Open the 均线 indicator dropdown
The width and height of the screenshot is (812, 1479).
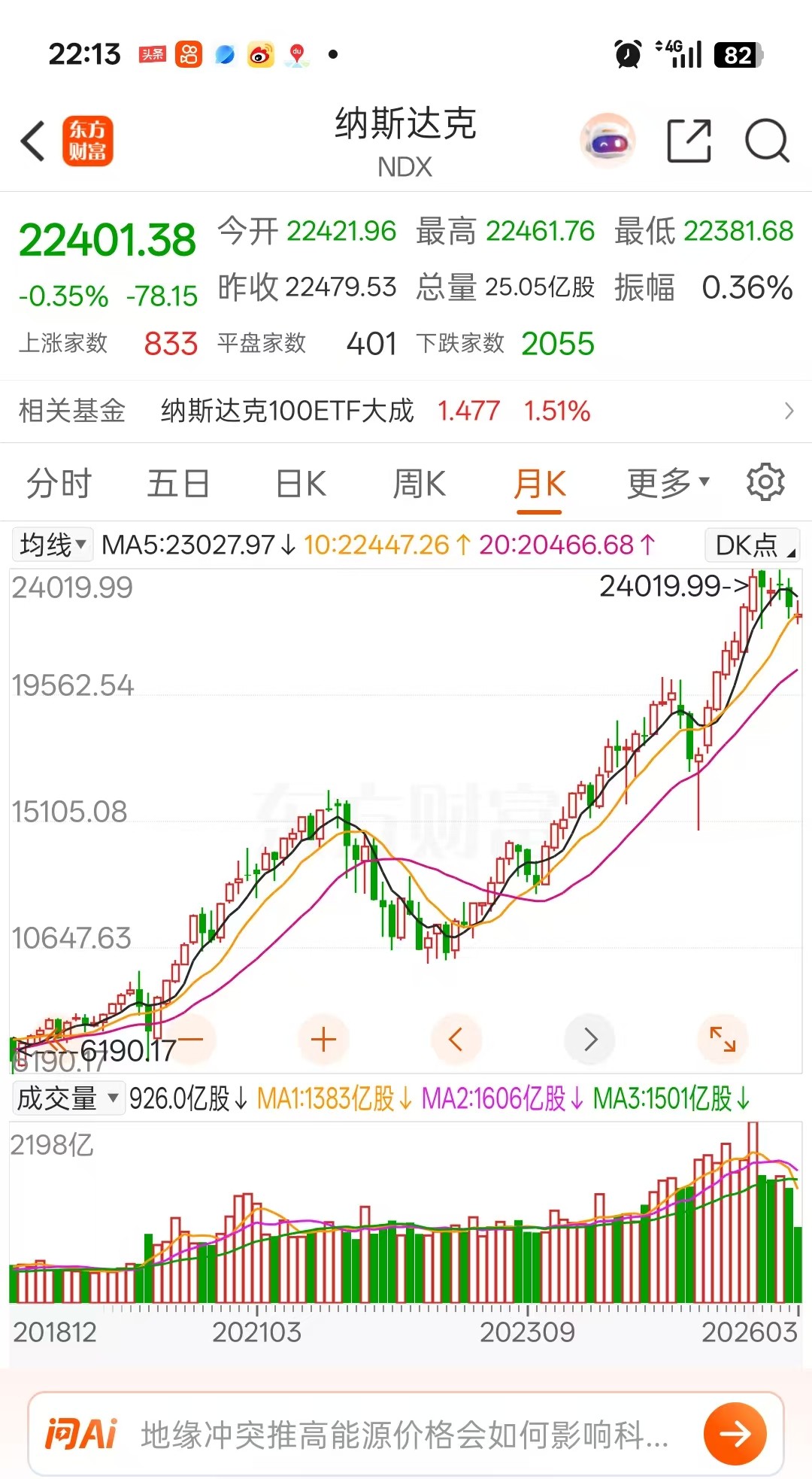click(x=53, y=544)
